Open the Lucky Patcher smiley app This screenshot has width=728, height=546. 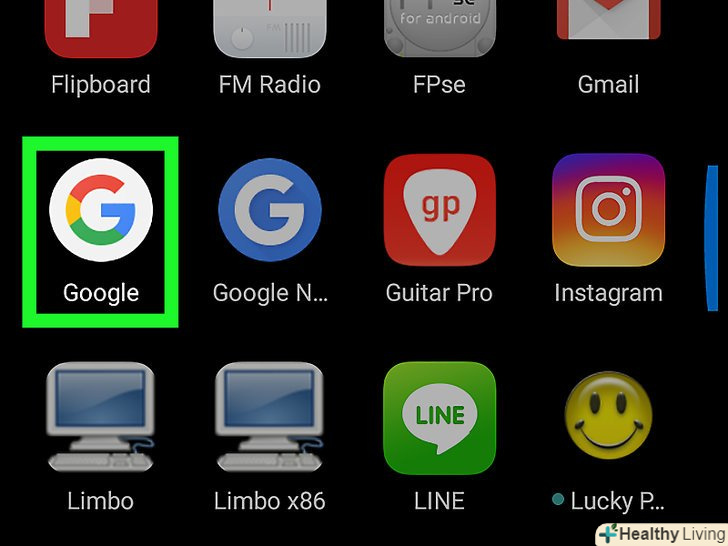click(x=608, y=418)
